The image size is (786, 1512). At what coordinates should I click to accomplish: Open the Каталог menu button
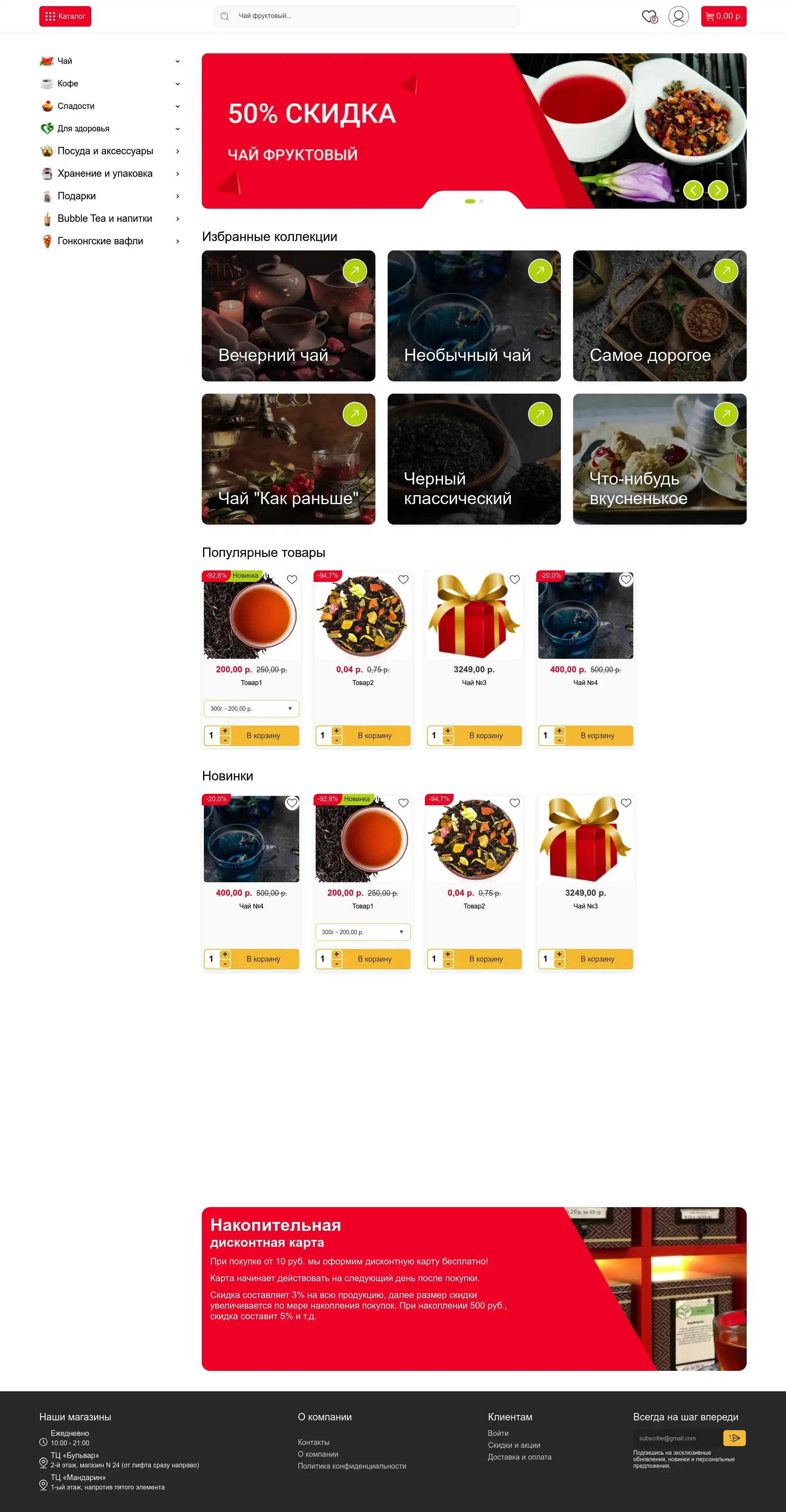click(65, 16)
